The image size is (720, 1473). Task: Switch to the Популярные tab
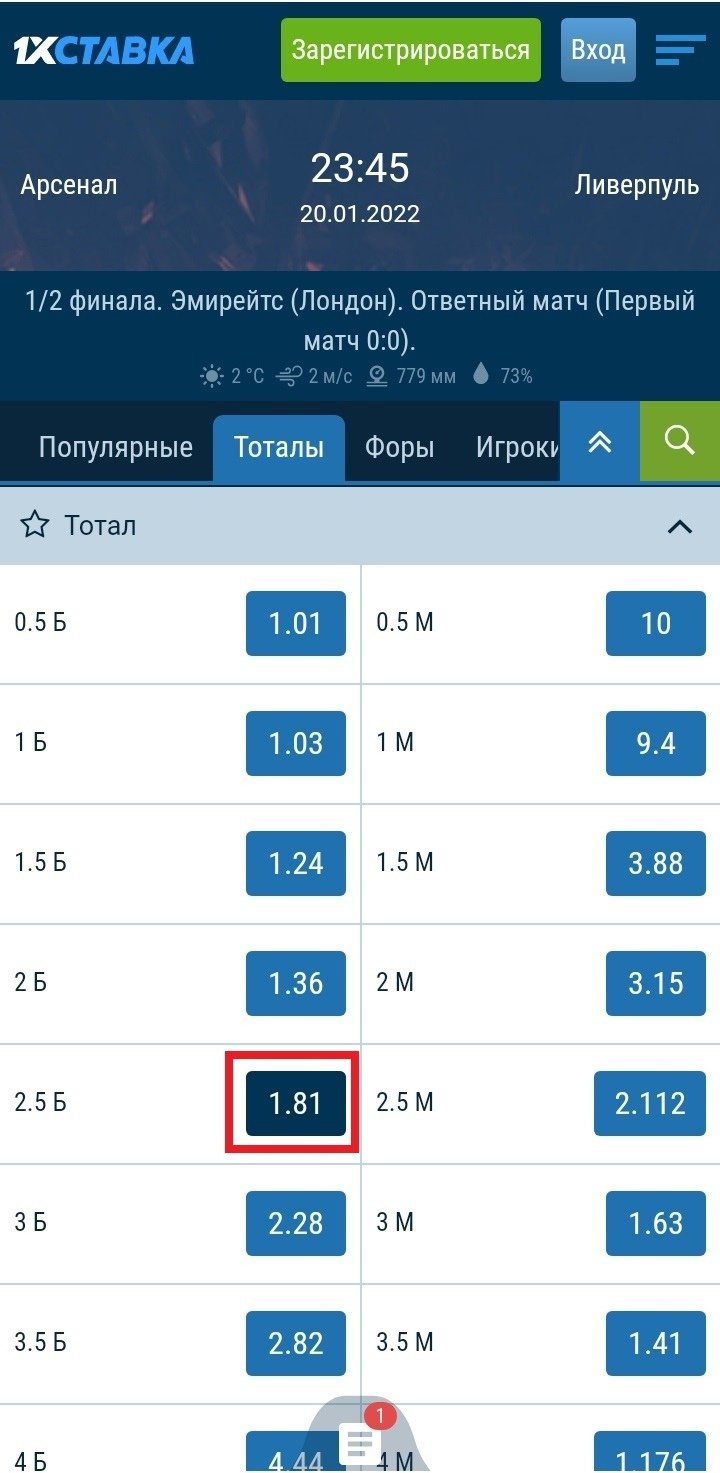pos(115,446)
